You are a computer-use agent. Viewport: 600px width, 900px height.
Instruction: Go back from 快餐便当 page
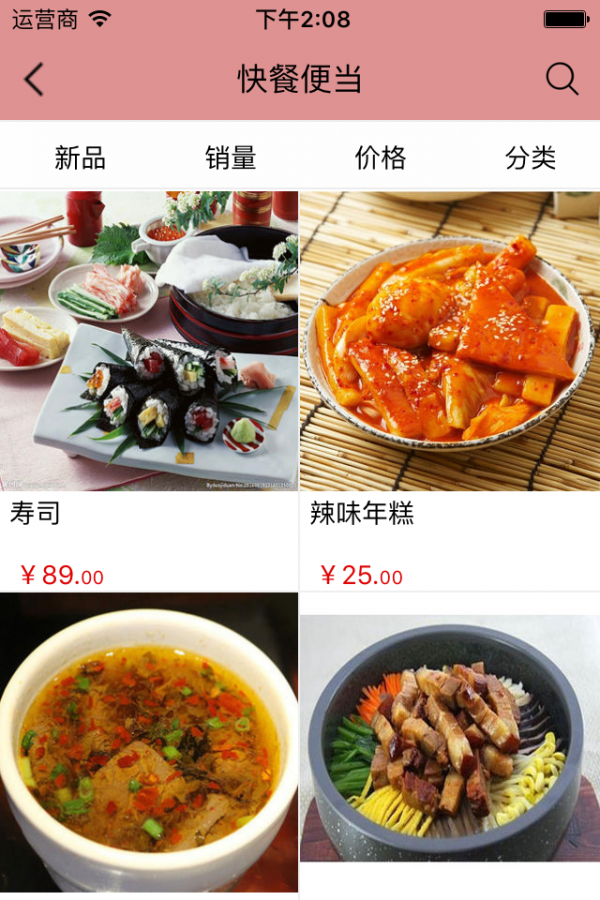34,79
